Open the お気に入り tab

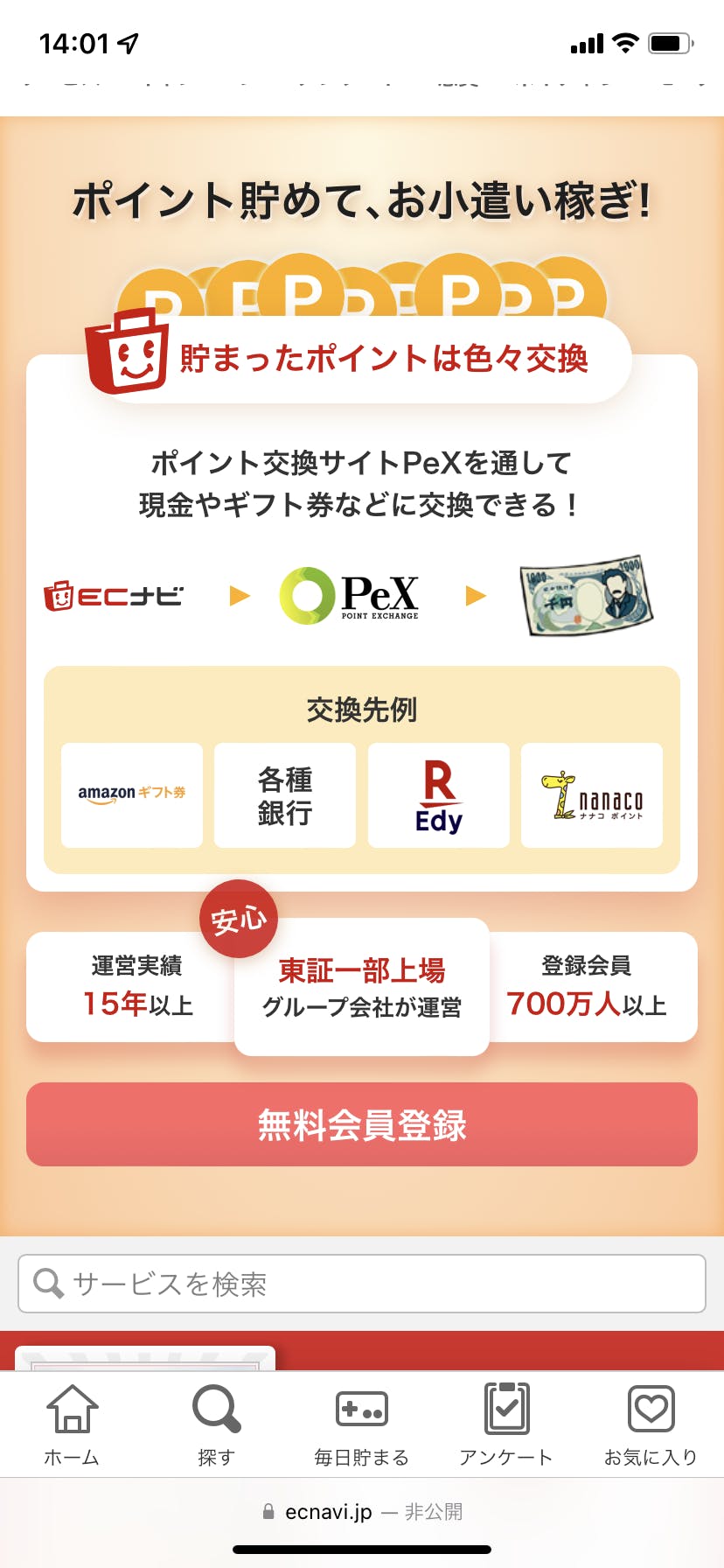tap(651, 1425)
